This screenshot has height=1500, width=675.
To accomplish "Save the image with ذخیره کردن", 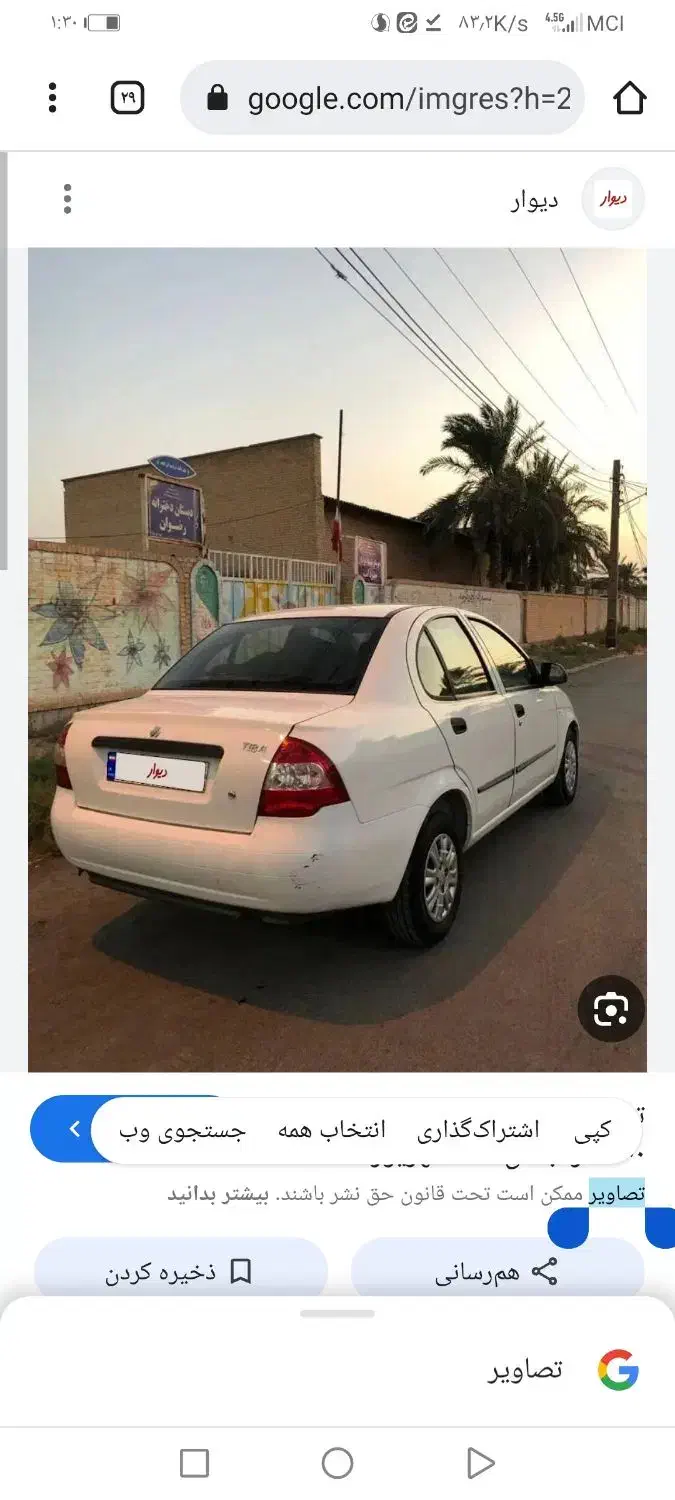I will tap(180, 1272).
